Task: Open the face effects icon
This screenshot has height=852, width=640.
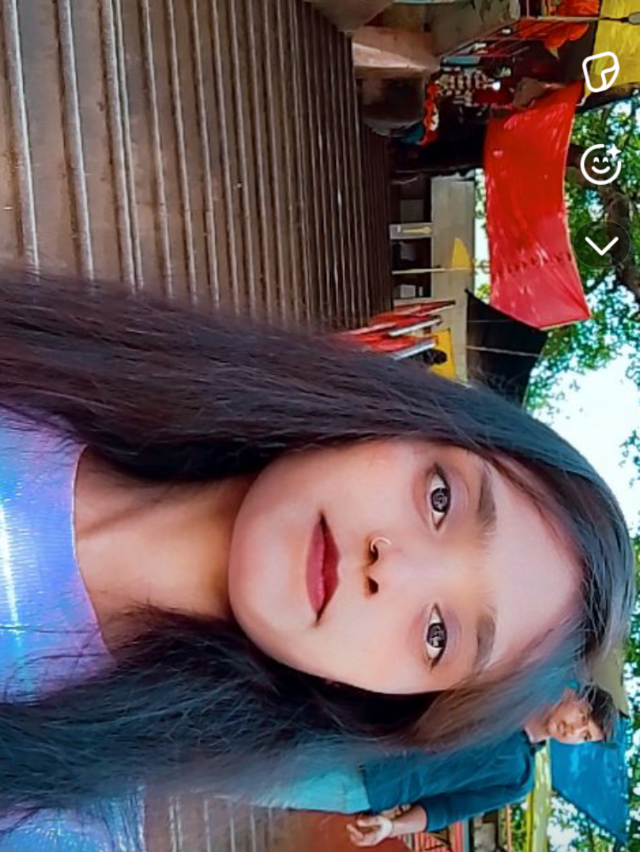Action: tap(600, 165)
